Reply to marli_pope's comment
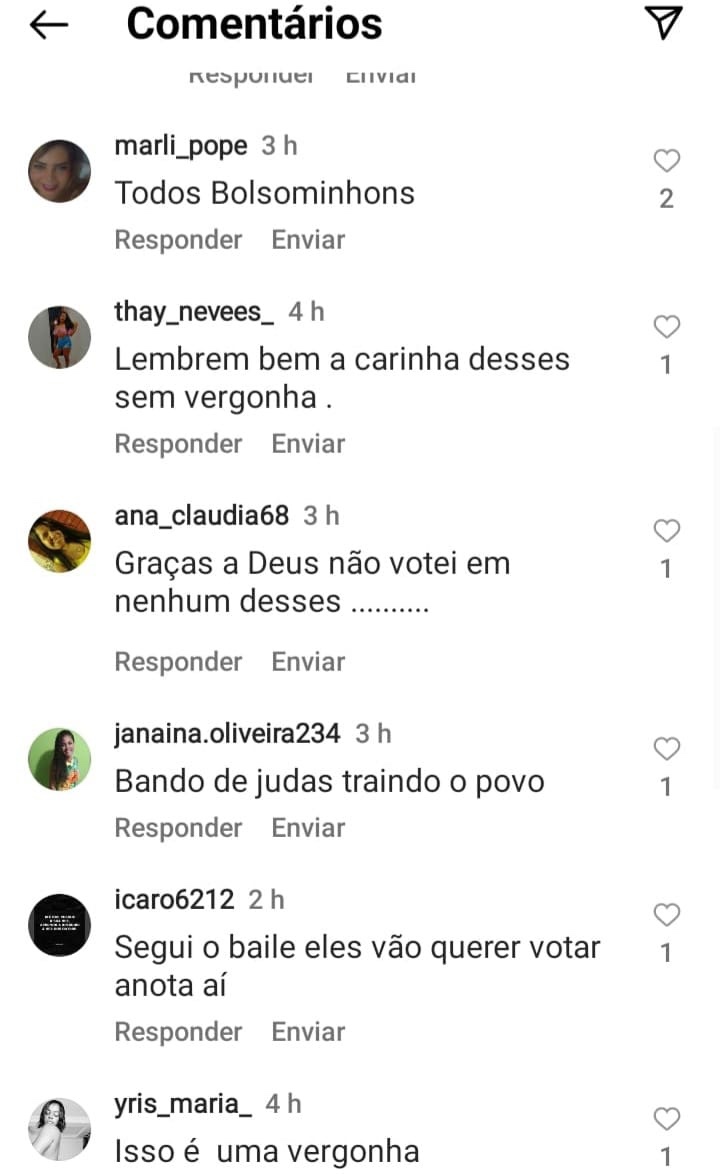This screenshot has height=1174, width=720. (x=178, y=240)
